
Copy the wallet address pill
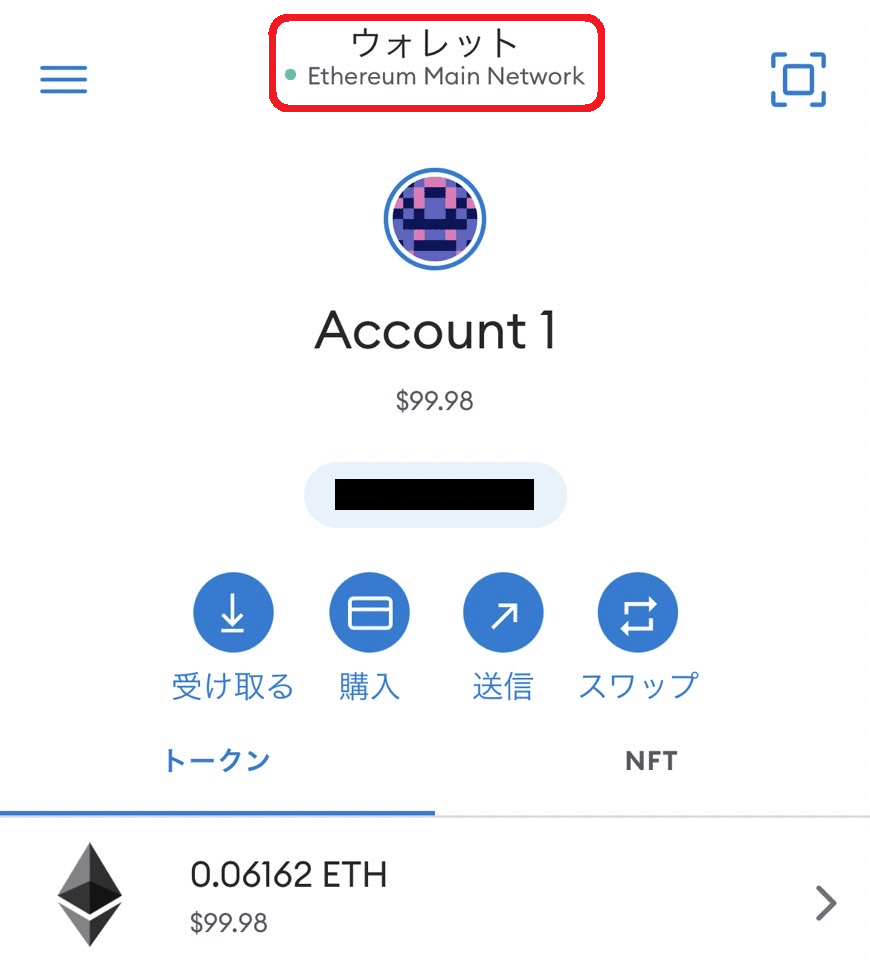[x=435, y=494]
